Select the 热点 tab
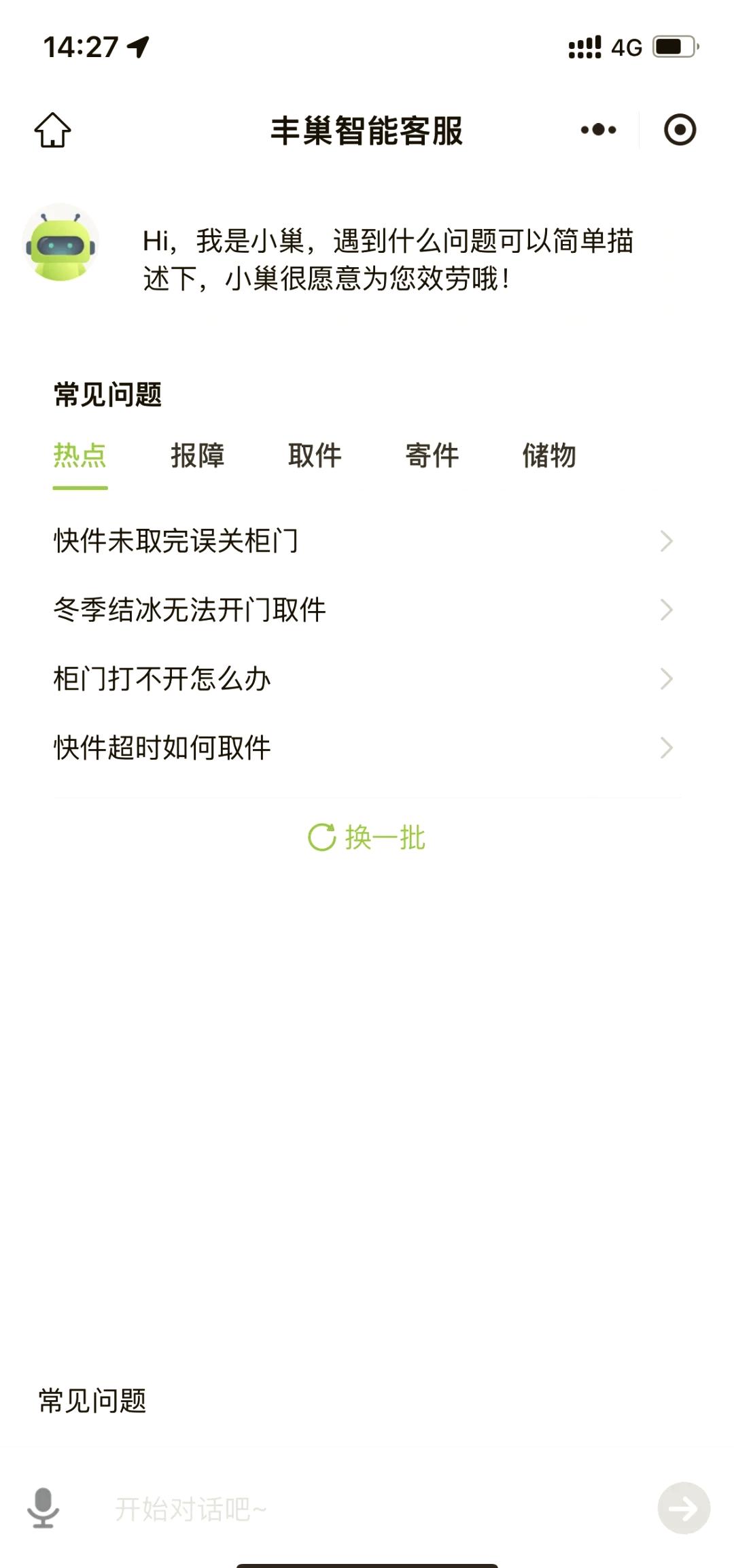This screenshot has width=734, height=1568. click(x=80, y=456)
